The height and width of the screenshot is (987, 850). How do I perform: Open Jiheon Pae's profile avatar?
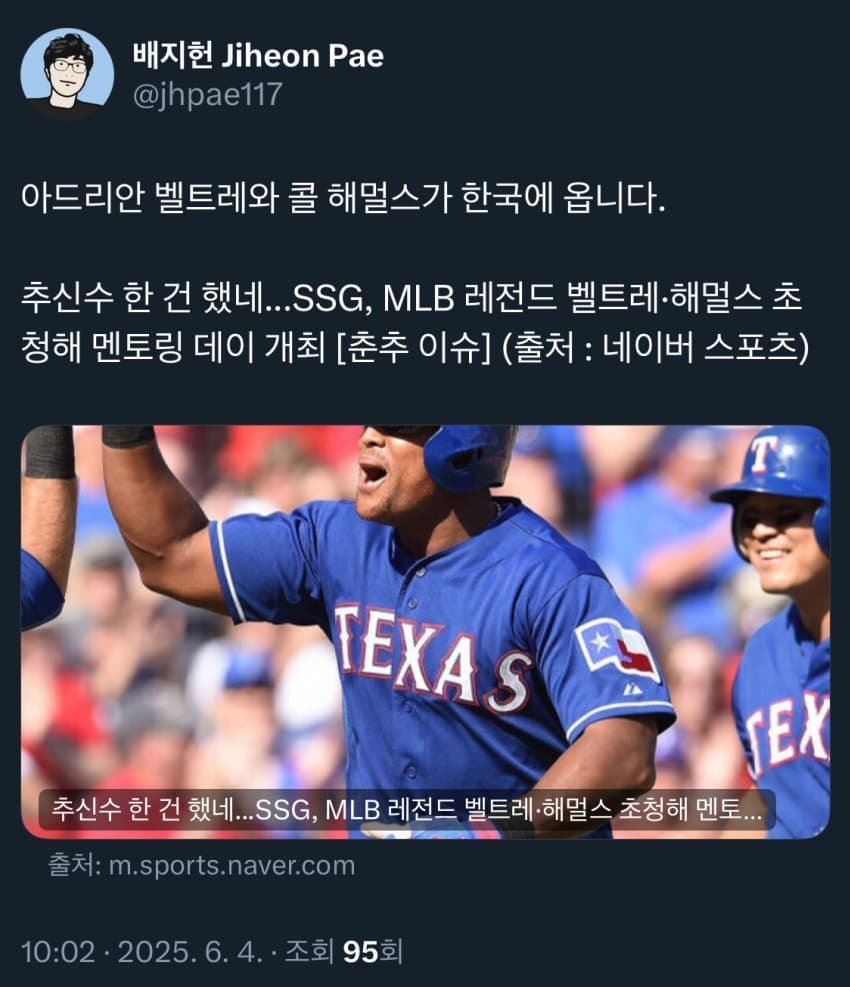tap(67, 74)
